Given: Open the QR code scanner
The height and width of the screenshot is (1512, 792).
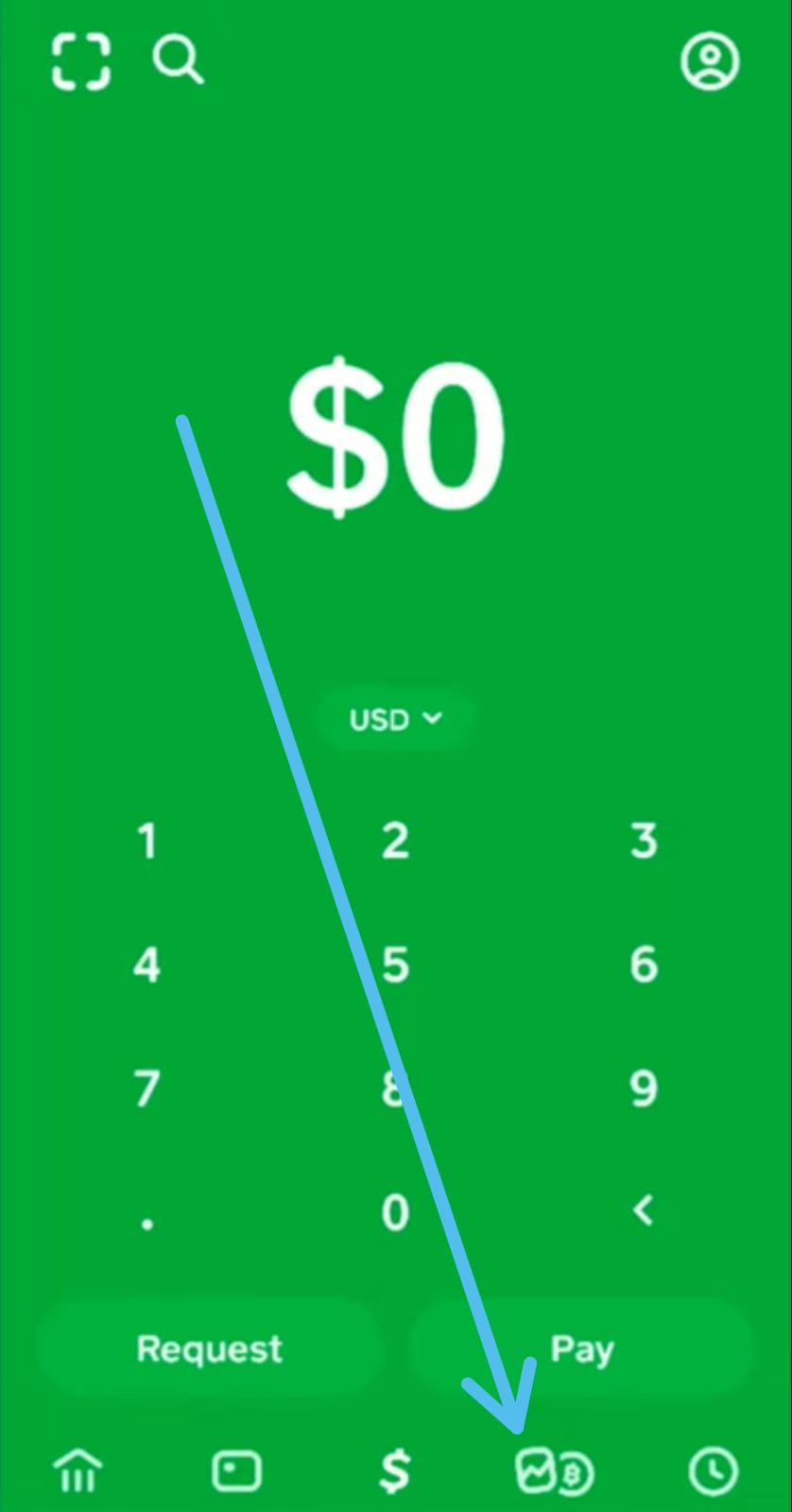Looking at the screenshot, I should (80, 61).
